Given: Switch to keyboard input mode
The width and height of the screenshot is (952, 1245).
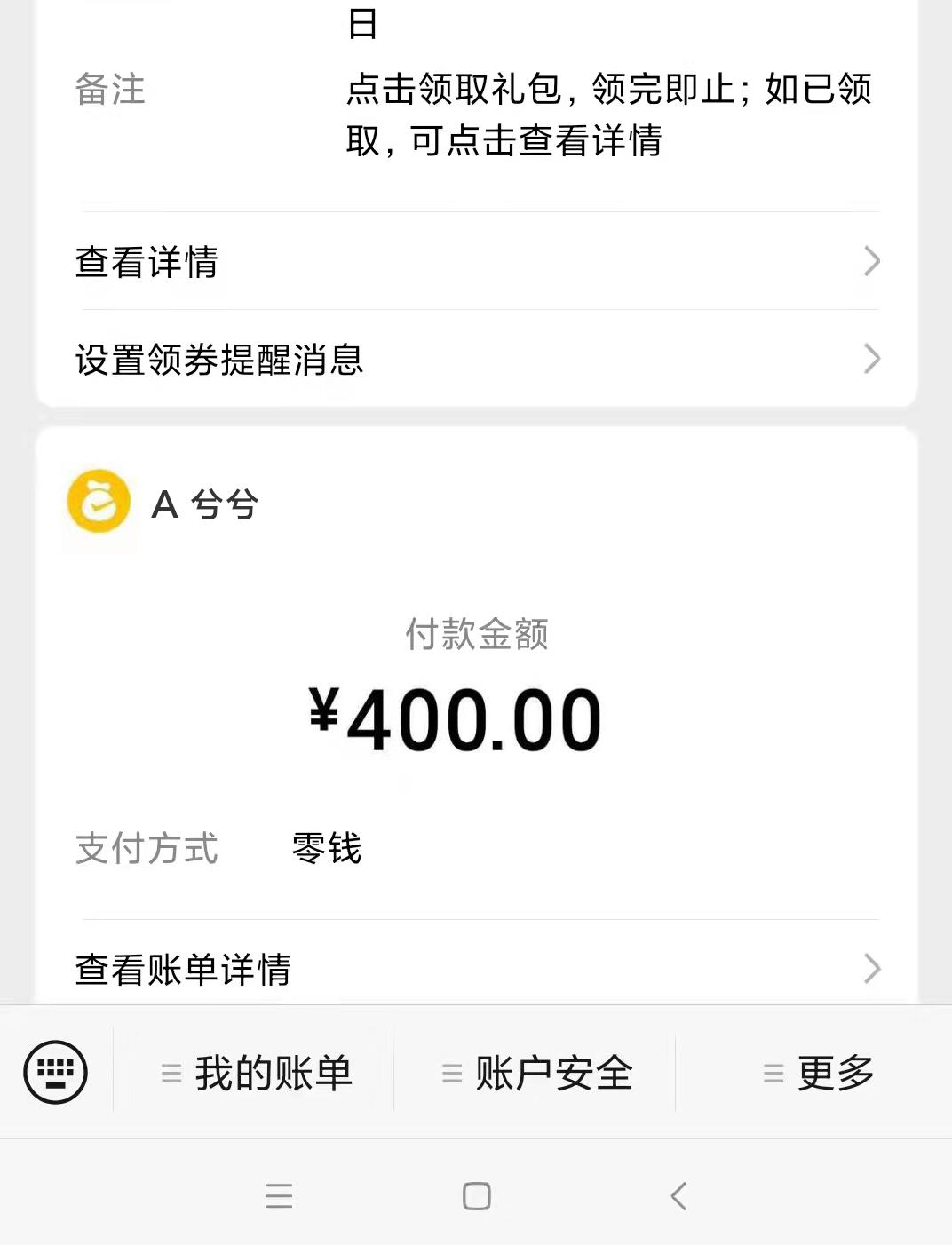Looking at the screenshot, I should tap(55, 1073).
